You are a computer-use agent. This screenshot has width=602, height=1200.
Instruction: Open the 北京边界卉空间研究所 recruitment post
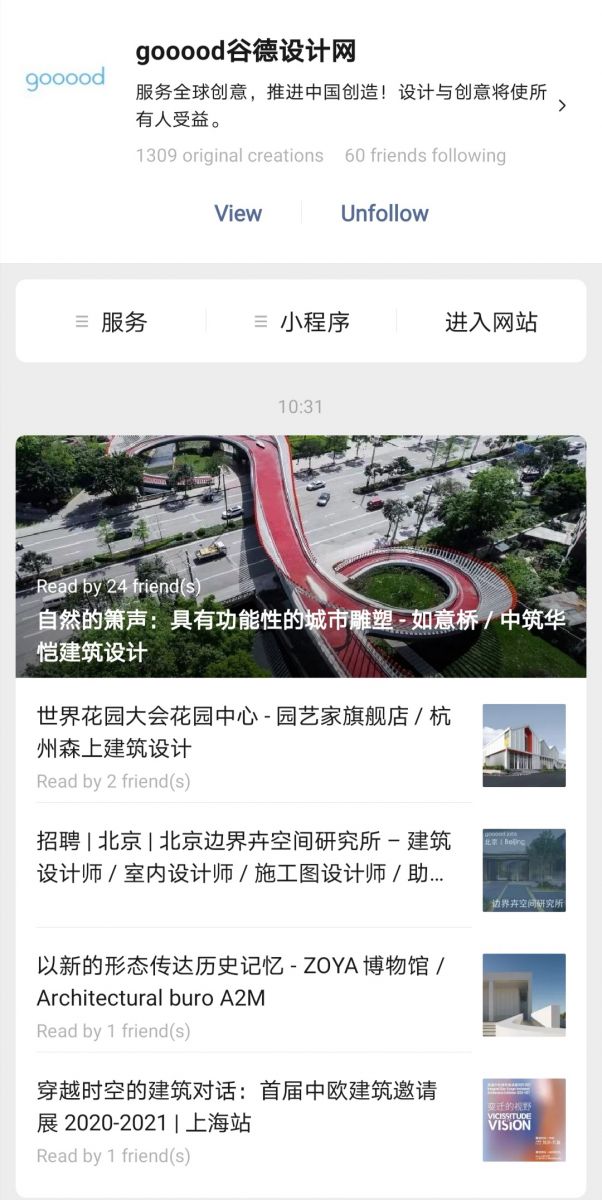(244, 857)
